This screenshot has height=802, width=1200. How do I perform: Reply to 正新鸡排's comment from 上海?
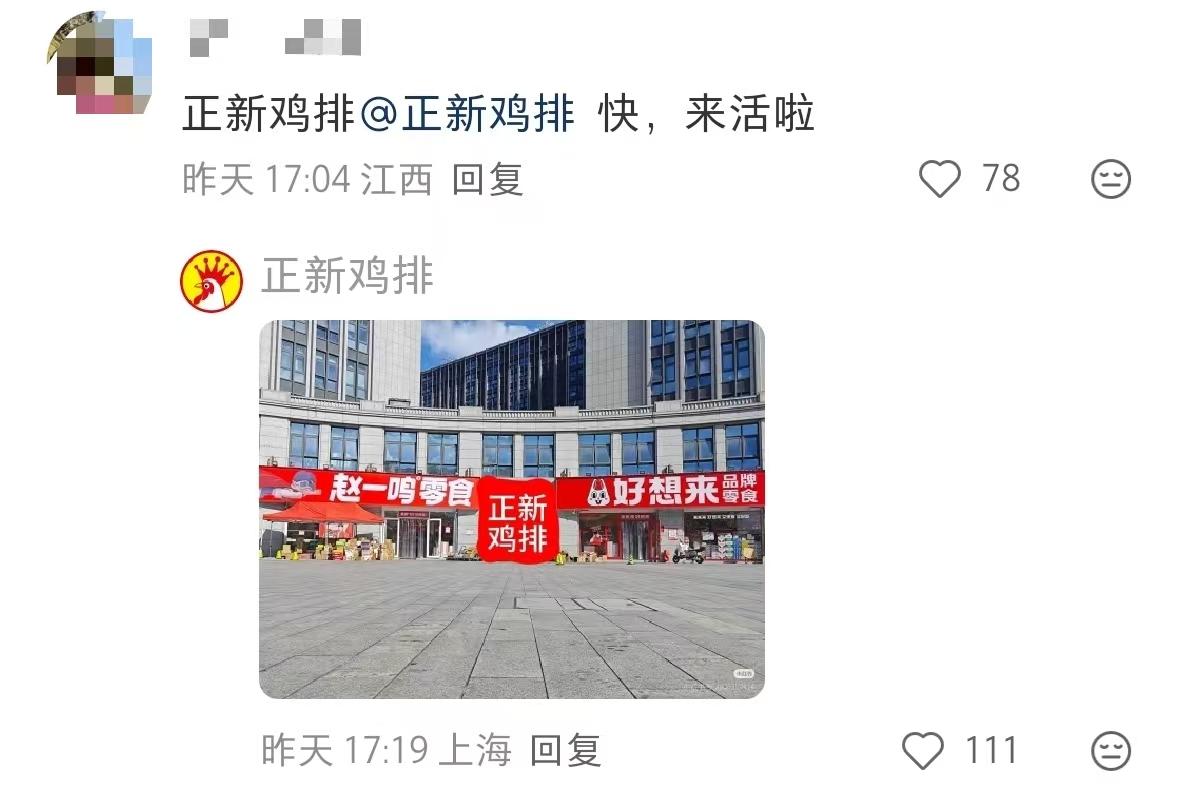coord(565,750)
